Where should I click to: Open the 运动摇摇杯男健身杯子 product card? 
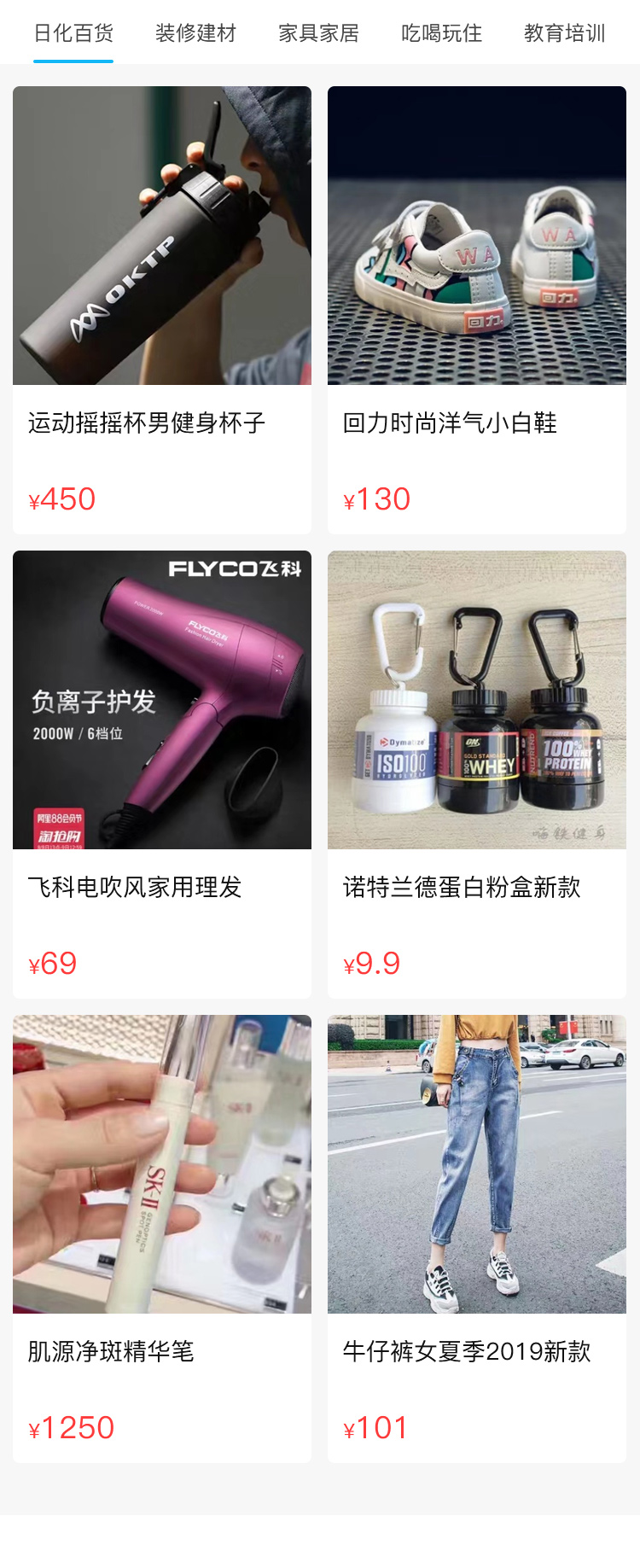(162, 309)
